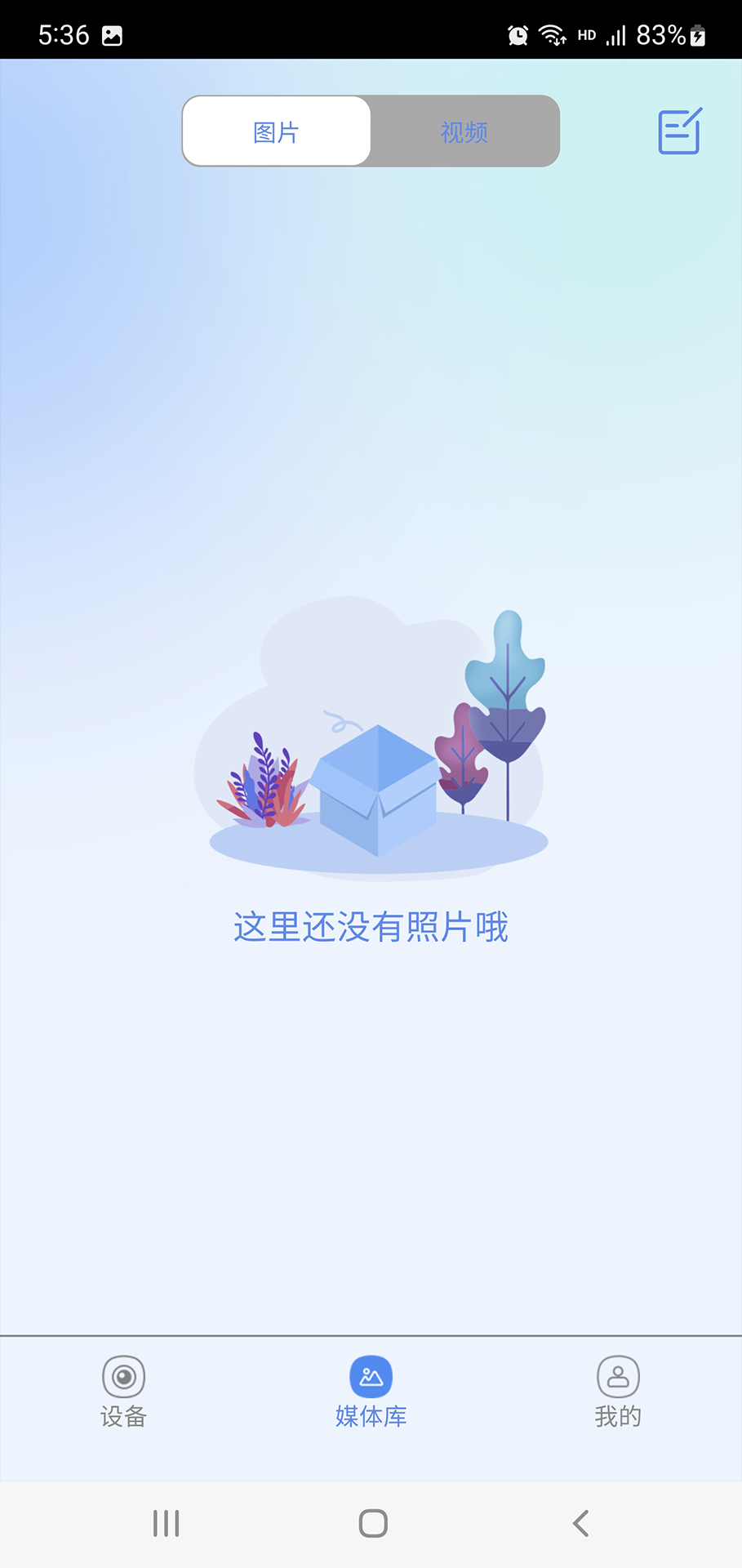
Task: Tap the battery indicator in the status bar
Action: (x=693, y=34)
